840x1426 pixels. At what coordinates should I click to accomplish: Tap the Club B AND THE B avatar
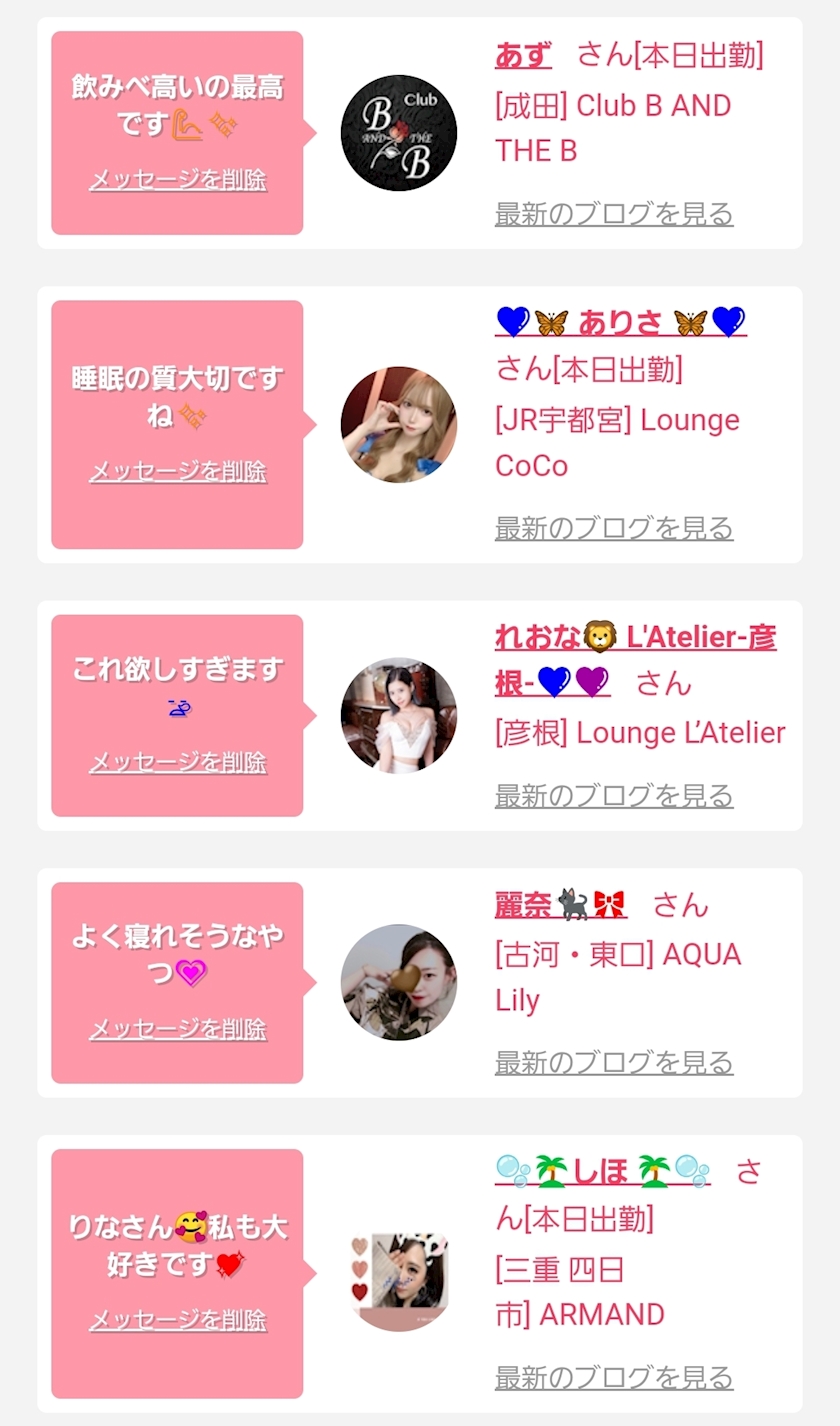click(x=399, y=133)
